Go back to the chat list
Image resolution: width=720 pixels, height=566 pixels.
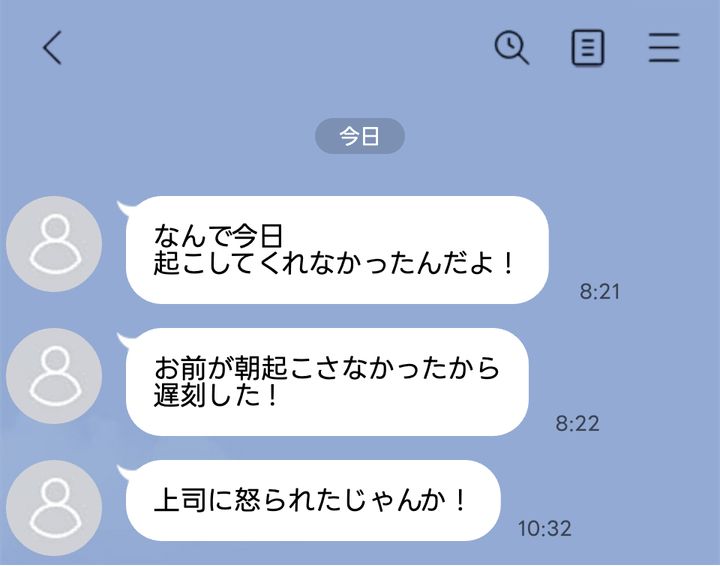pos(53,47)
